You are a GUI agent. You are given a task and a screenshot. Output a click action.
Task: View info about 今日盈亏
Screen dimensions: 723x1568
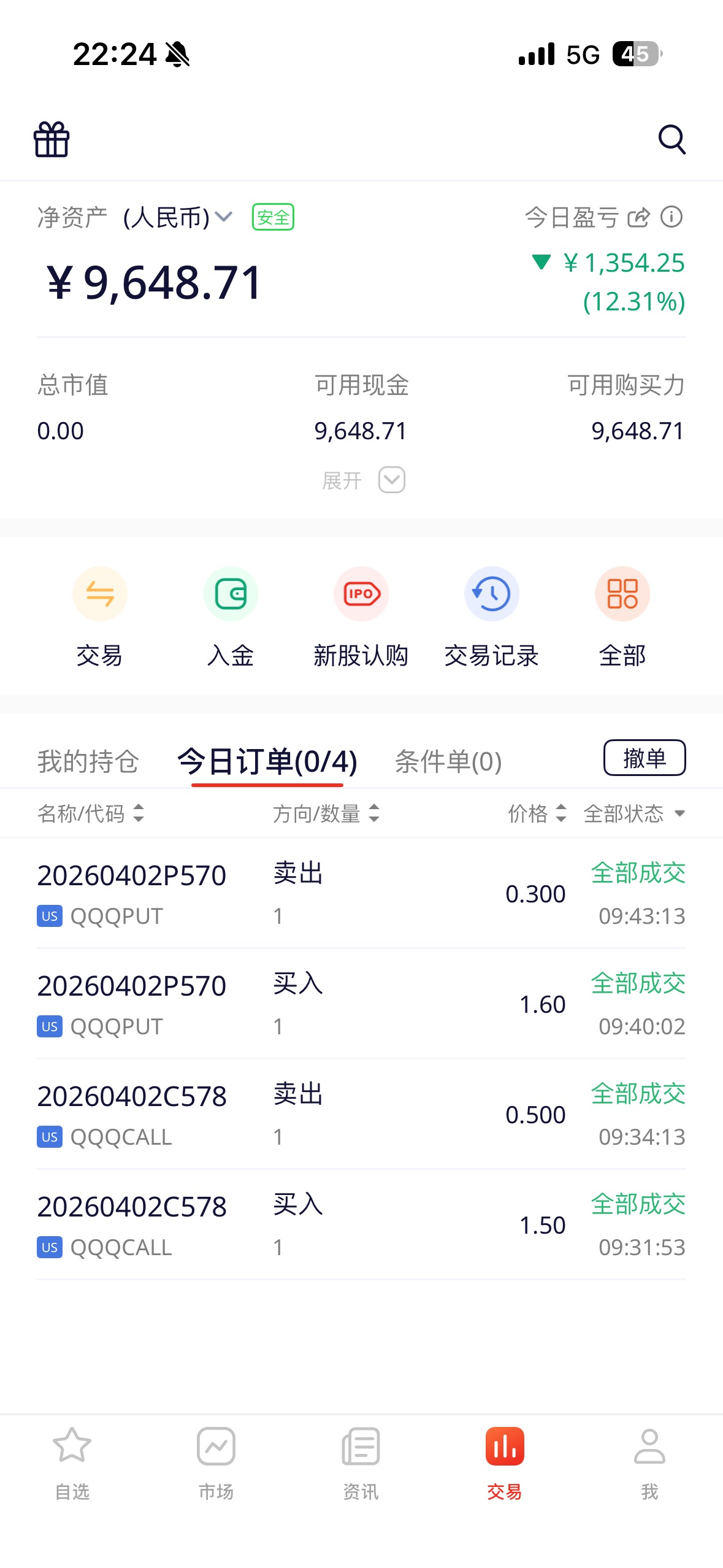pos(671,217)
